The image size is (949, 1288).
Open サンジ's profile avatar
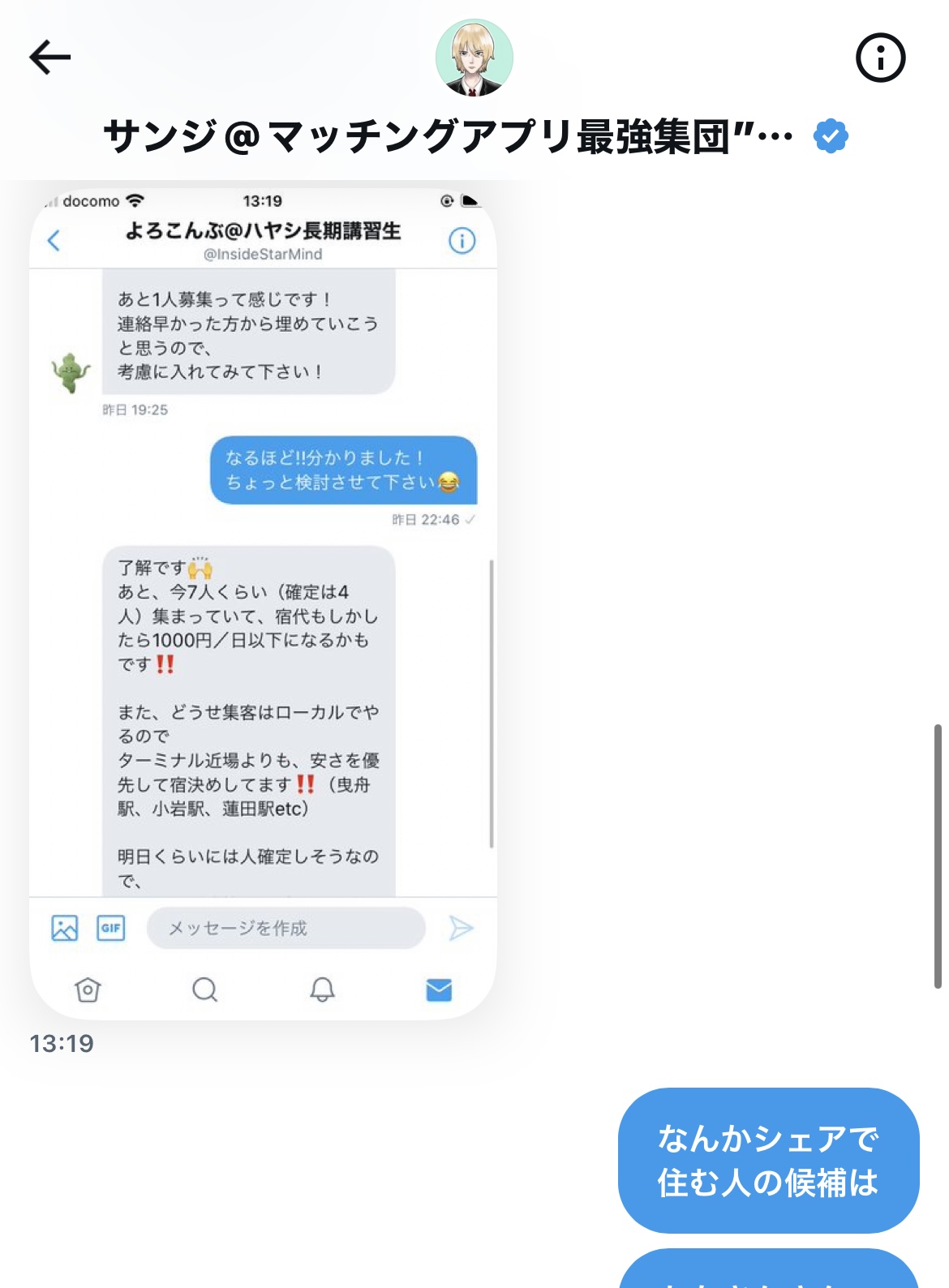[474, 58]
